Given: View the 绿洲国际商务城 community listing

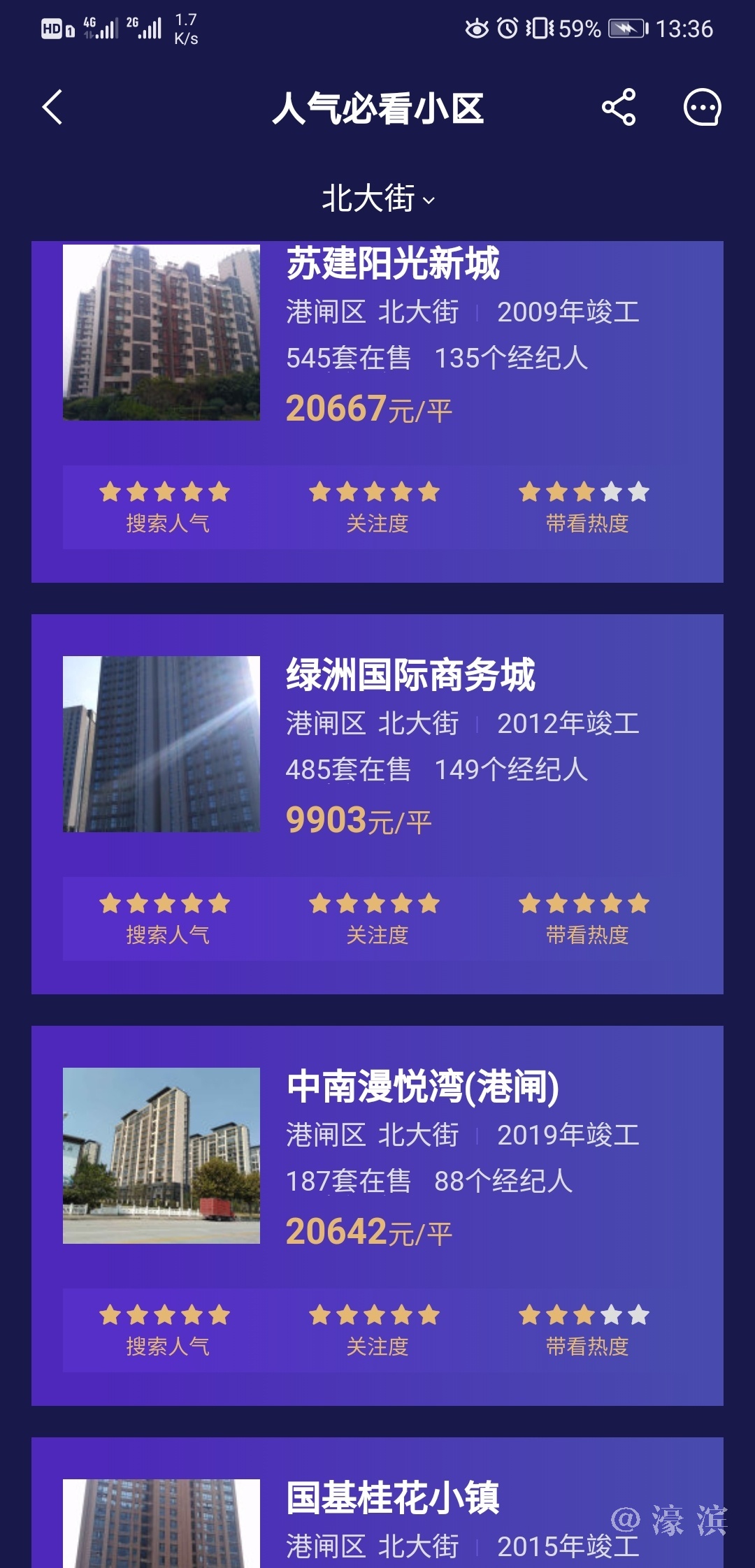Looking at the screenshot, I should pos(410,676).
